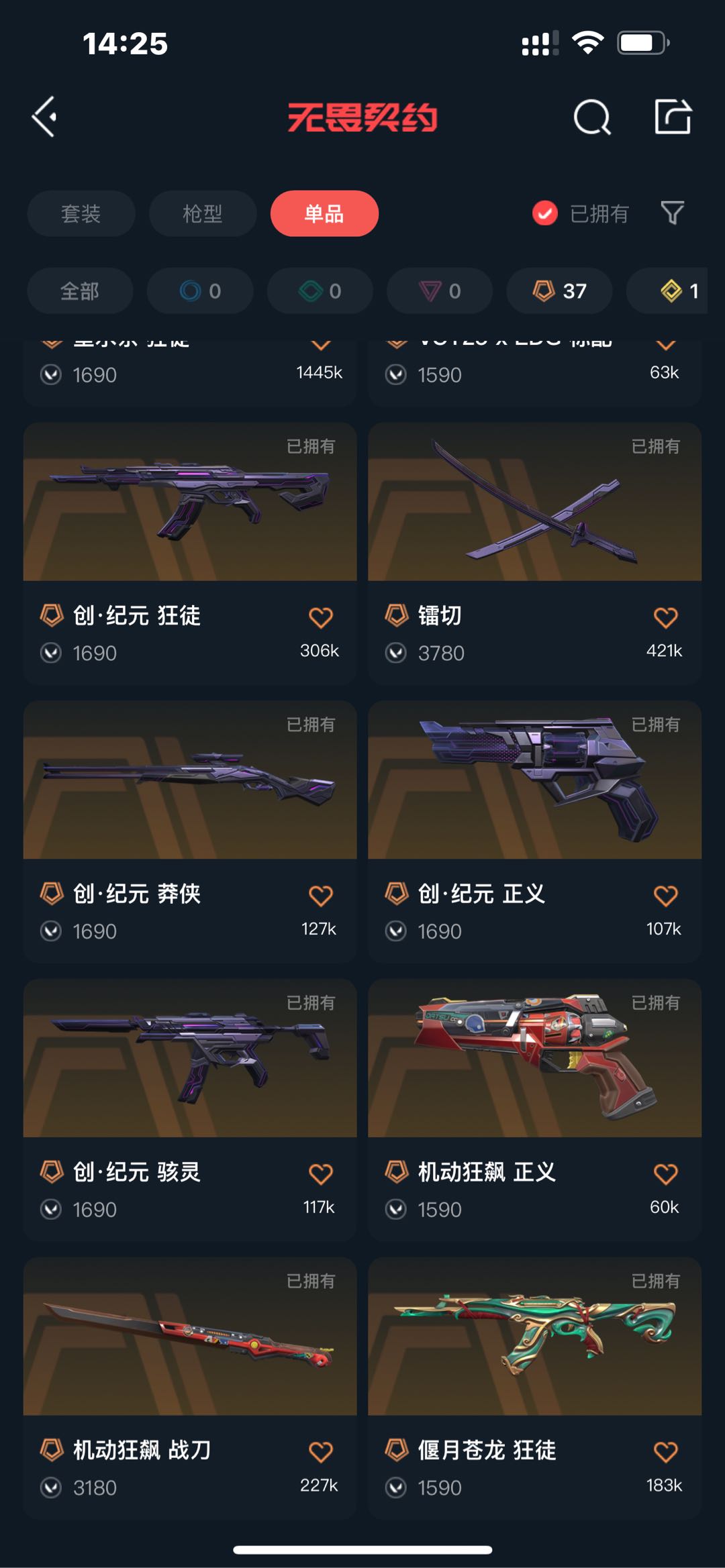This screenshot has width=725, height=1568.
Task: Share this page
Action: click(673, 117)
